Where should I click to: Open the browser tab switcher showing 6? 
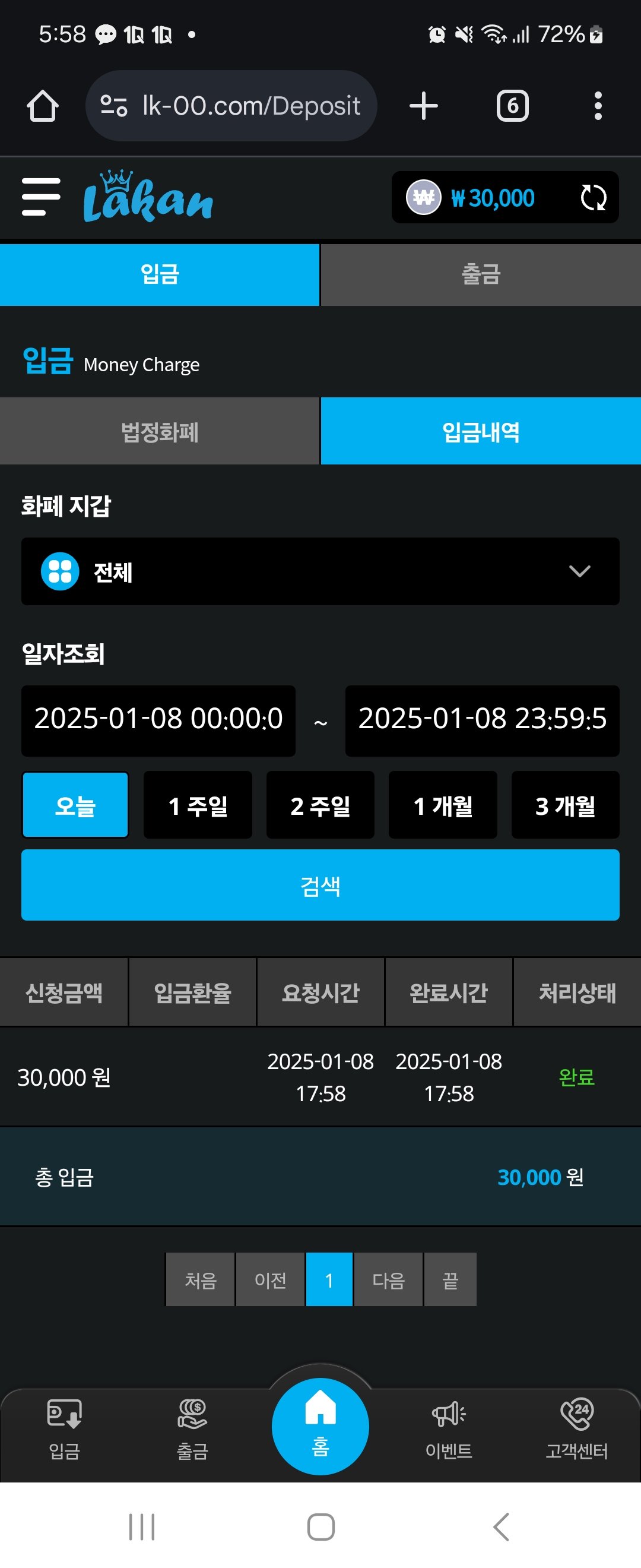512,106
